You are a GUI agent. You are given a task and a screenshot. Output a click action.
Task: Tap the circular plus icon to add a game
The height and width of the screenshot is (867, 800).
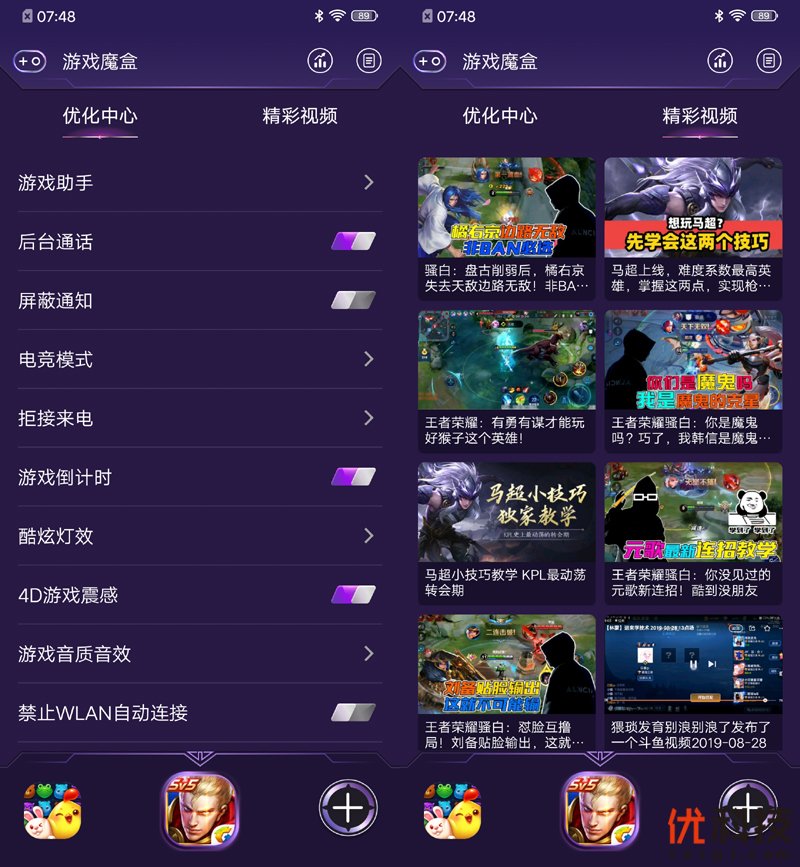[343, 807]
